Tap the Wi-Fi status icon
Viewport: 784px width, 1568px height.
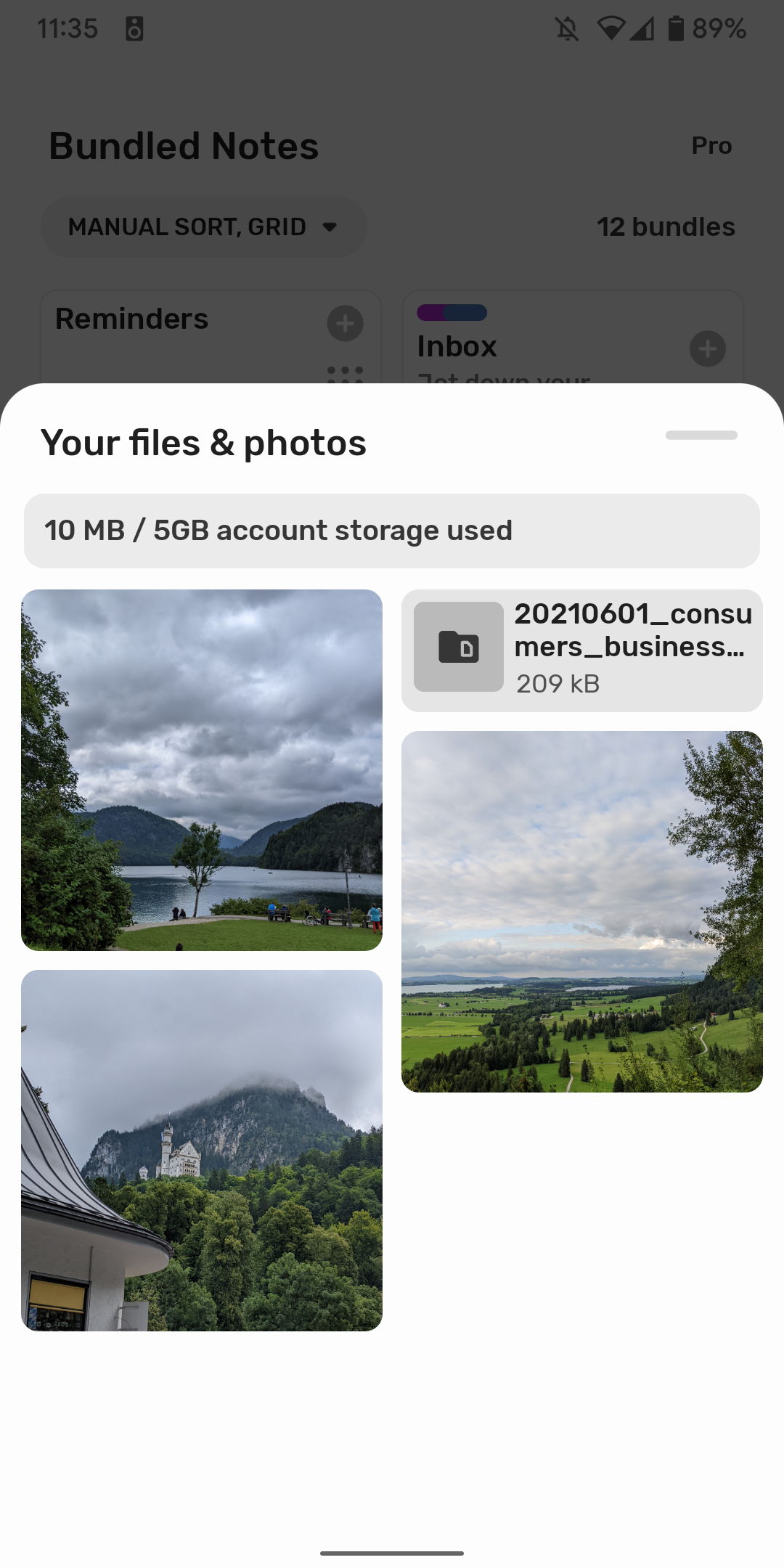point(613,28)
